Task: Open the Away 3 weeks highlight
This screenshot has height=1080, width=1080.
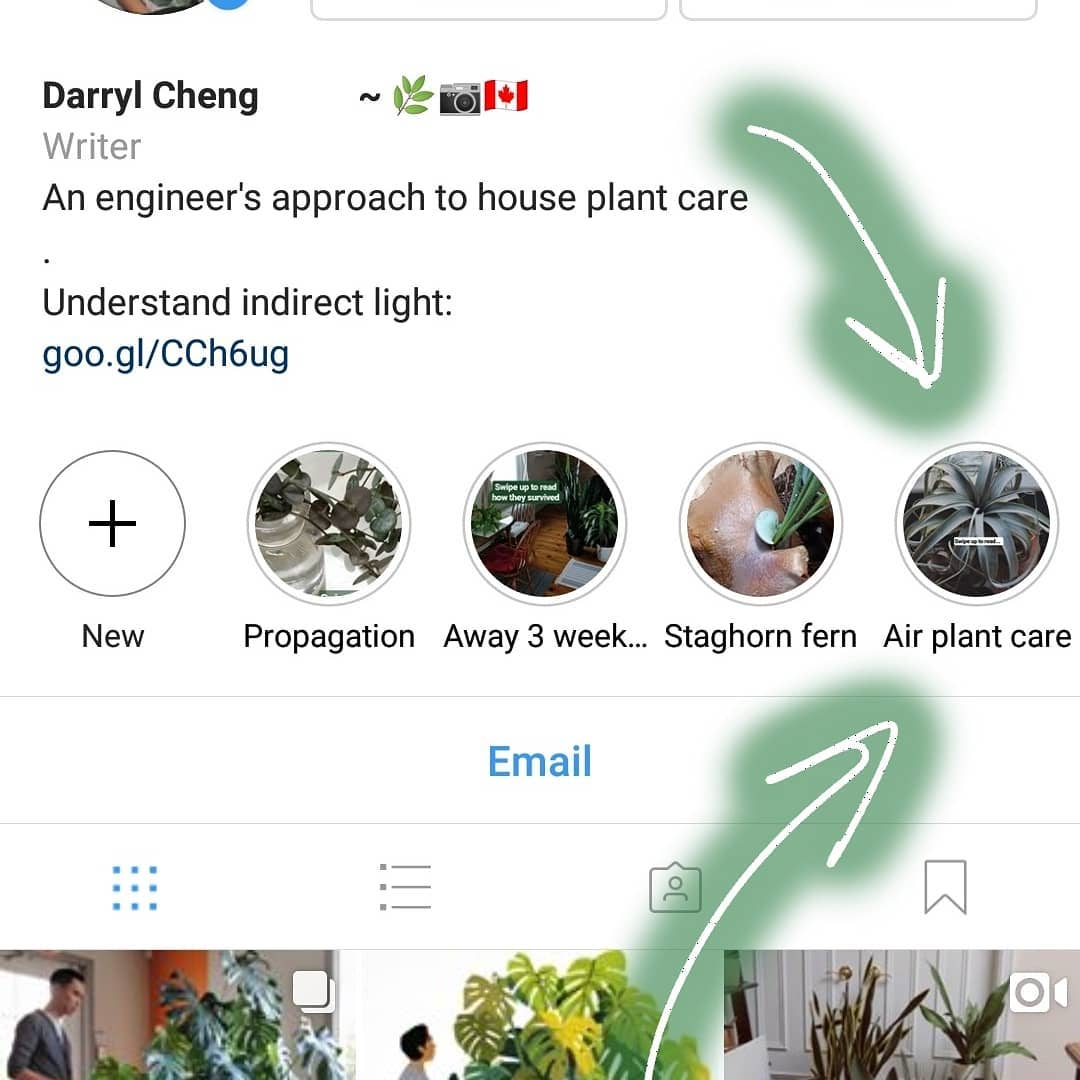Action: [x=545, y=524]
